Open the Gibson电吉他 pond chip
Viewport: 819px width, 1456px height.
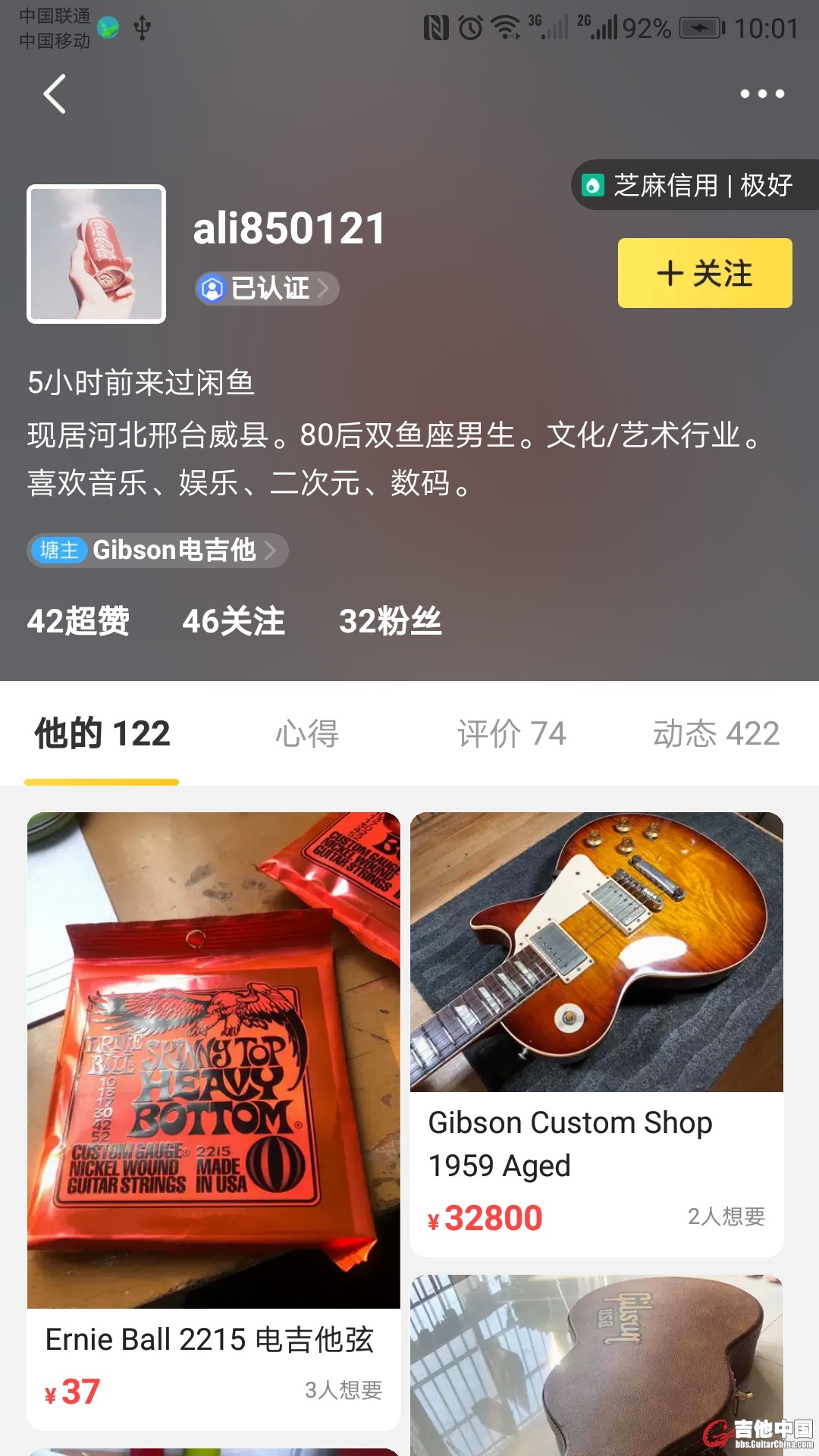point(158,550)
